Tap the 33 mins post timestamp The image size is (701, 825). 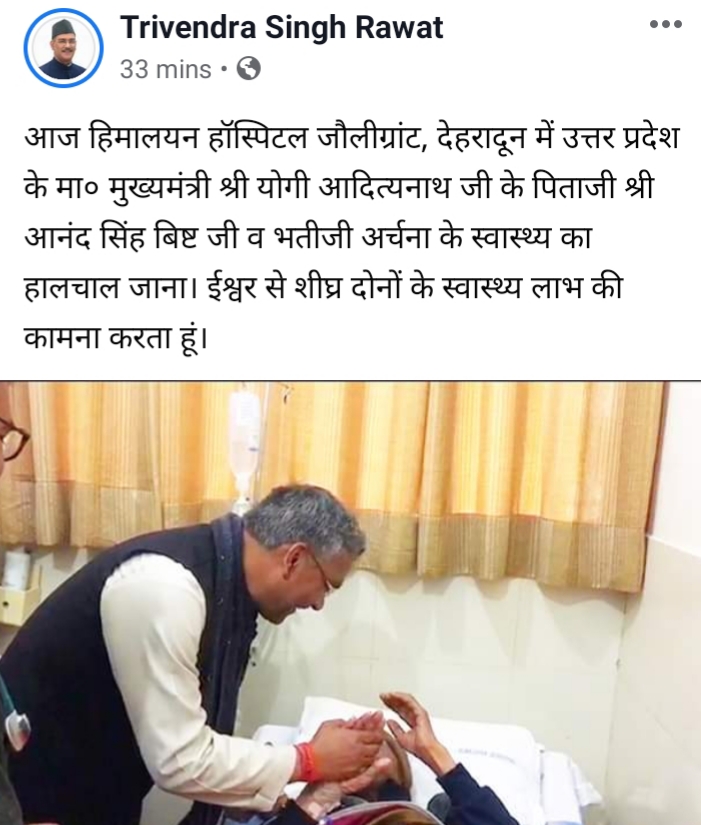(165, 69)
